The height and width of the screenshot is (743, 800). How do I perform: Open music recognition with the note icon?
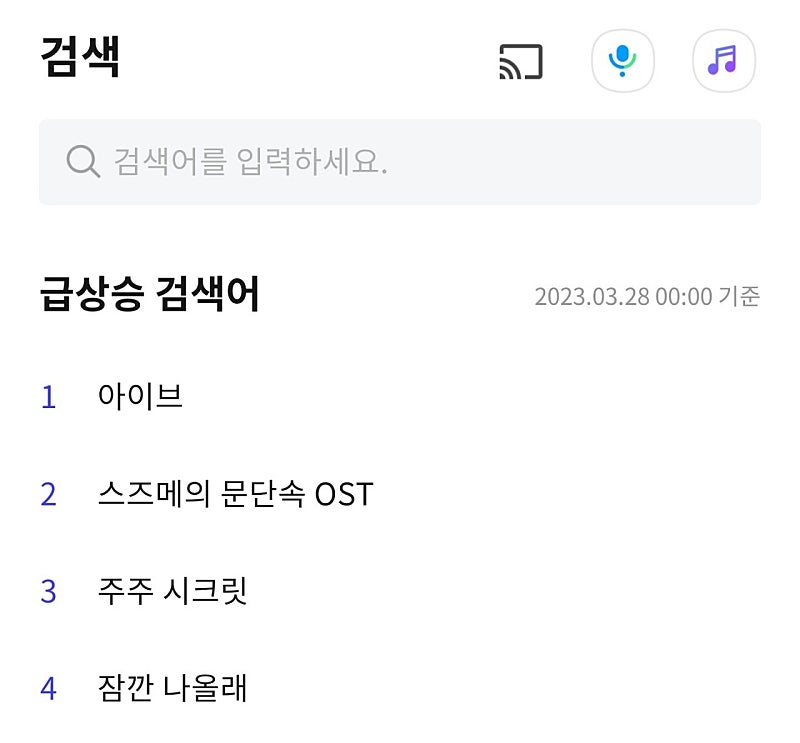point(723,61)
